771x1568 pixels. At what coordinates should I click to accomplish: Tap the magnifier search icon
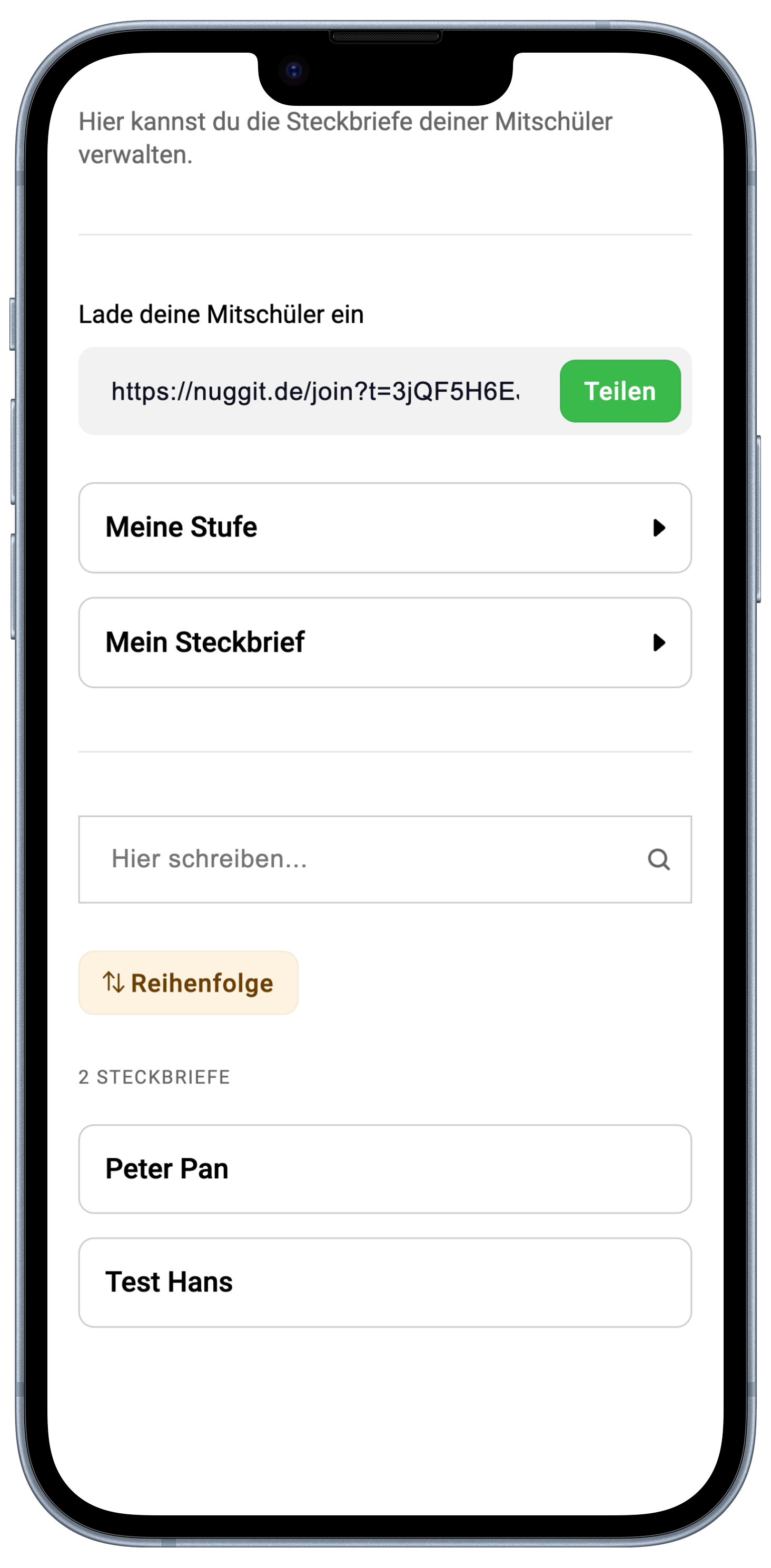658,859
